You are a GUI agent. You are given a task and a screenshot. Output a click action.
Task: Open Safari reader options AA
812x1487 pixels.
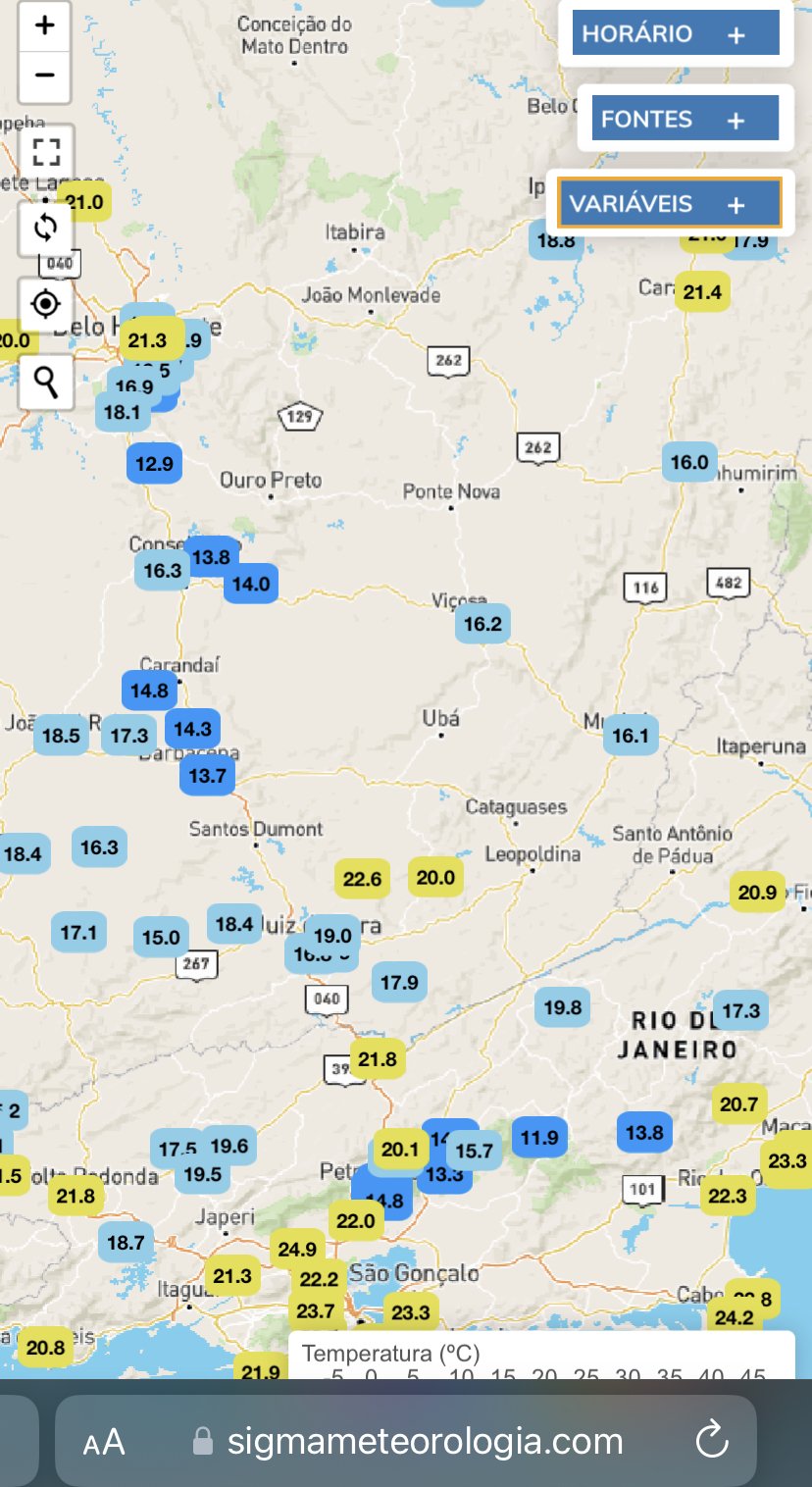104,1443
